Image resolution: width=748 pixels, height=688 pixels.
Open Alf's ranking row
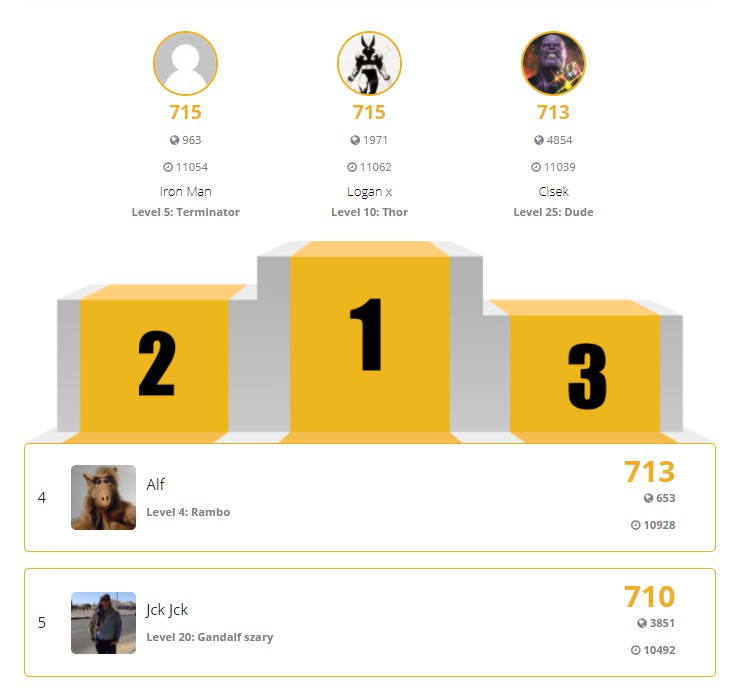369,497
